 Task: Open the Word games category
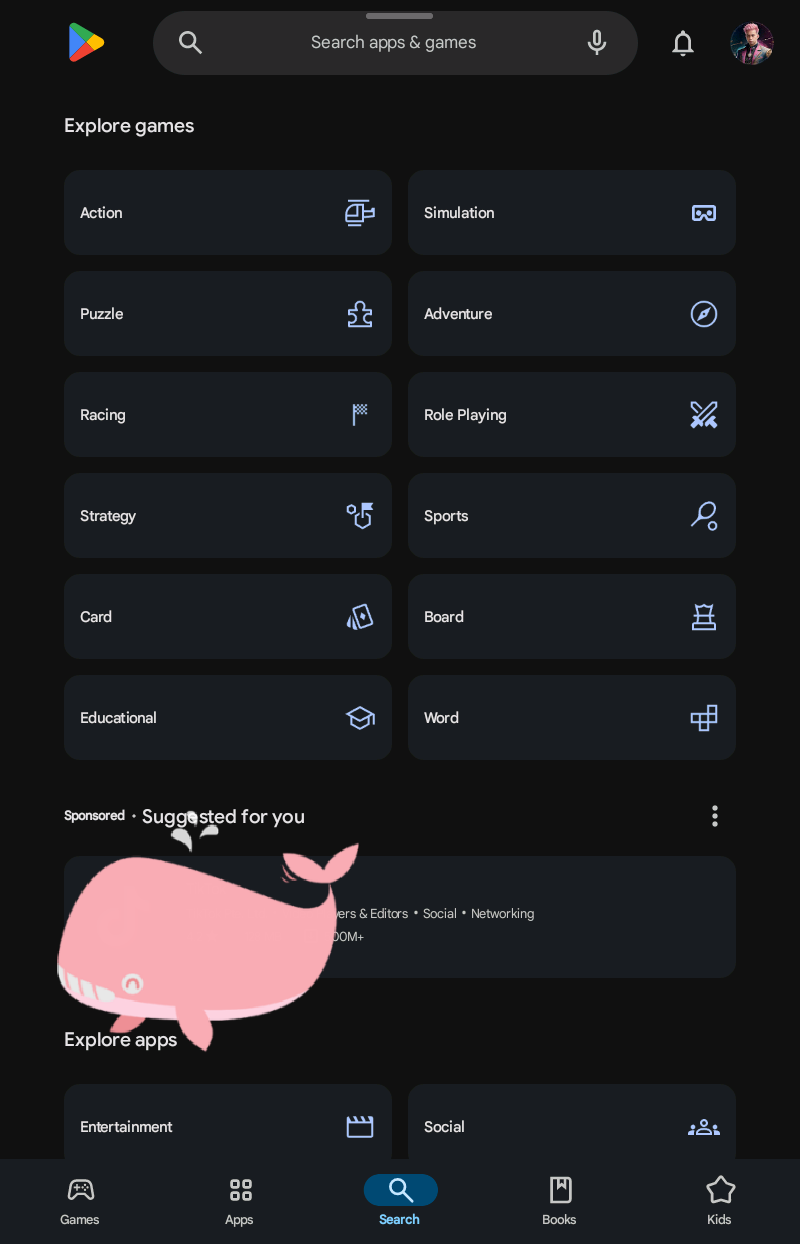(x=572, y=718)
